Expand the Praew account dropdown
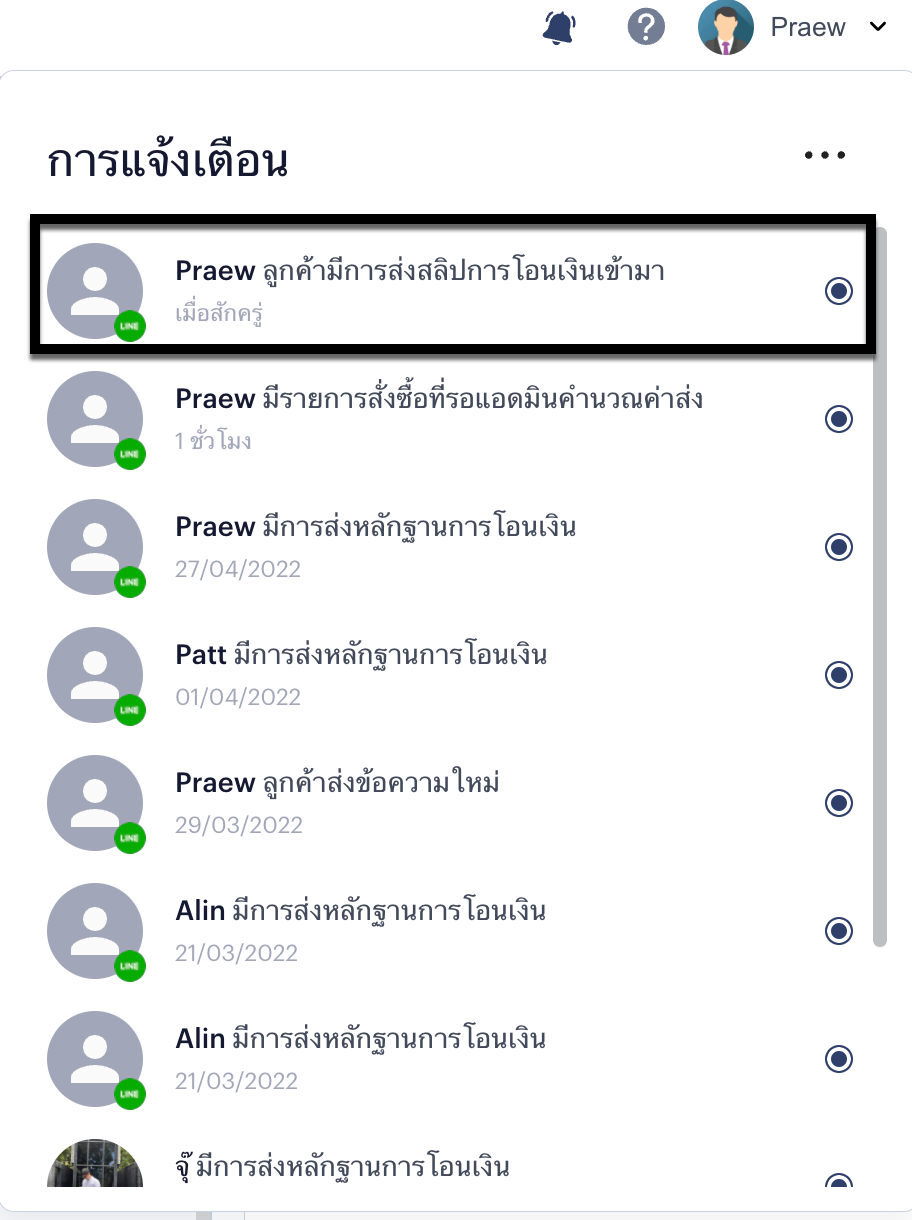Viewport: 912px width, 1220px height. tap(878, 27)
